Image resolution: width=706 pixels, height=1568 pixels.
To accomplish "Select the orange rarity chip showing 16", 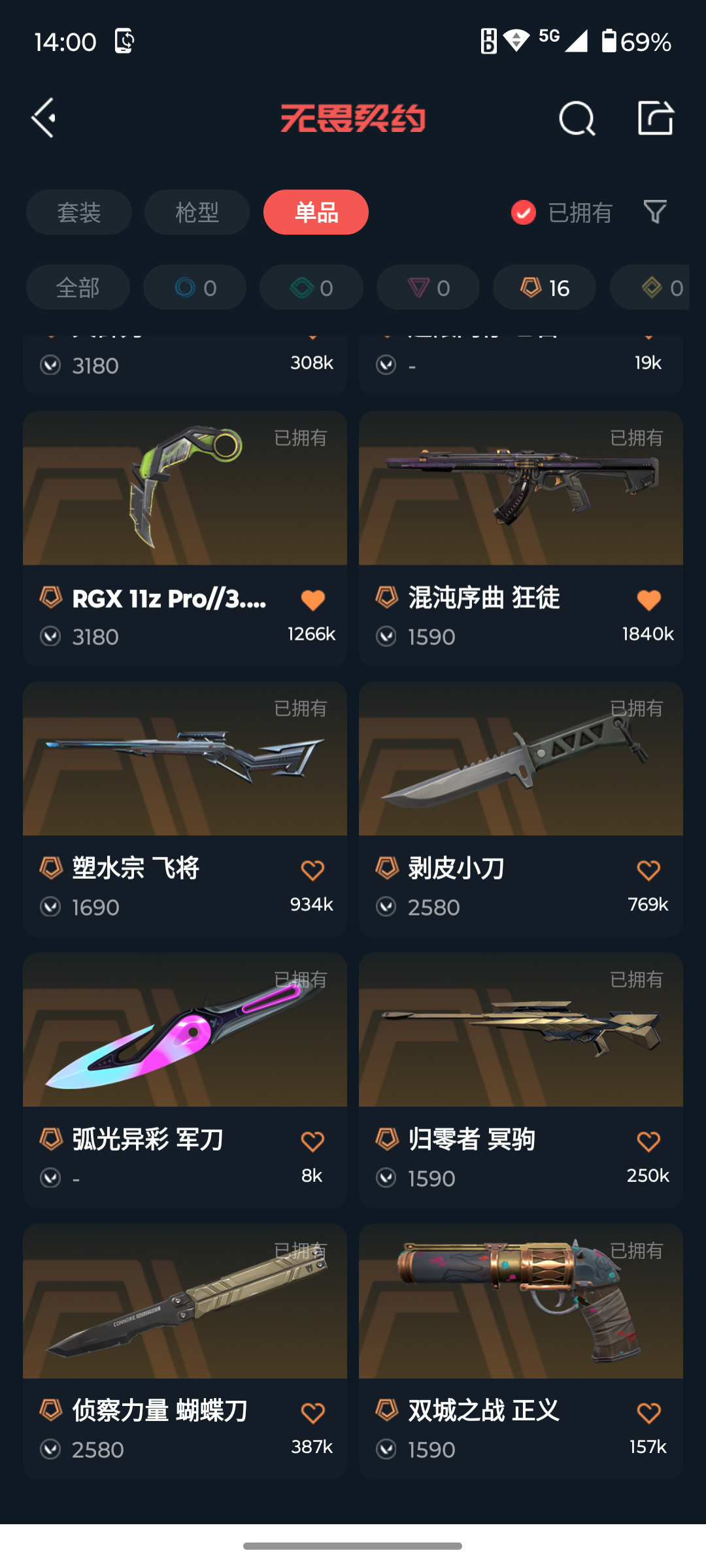I will (544, 287).
